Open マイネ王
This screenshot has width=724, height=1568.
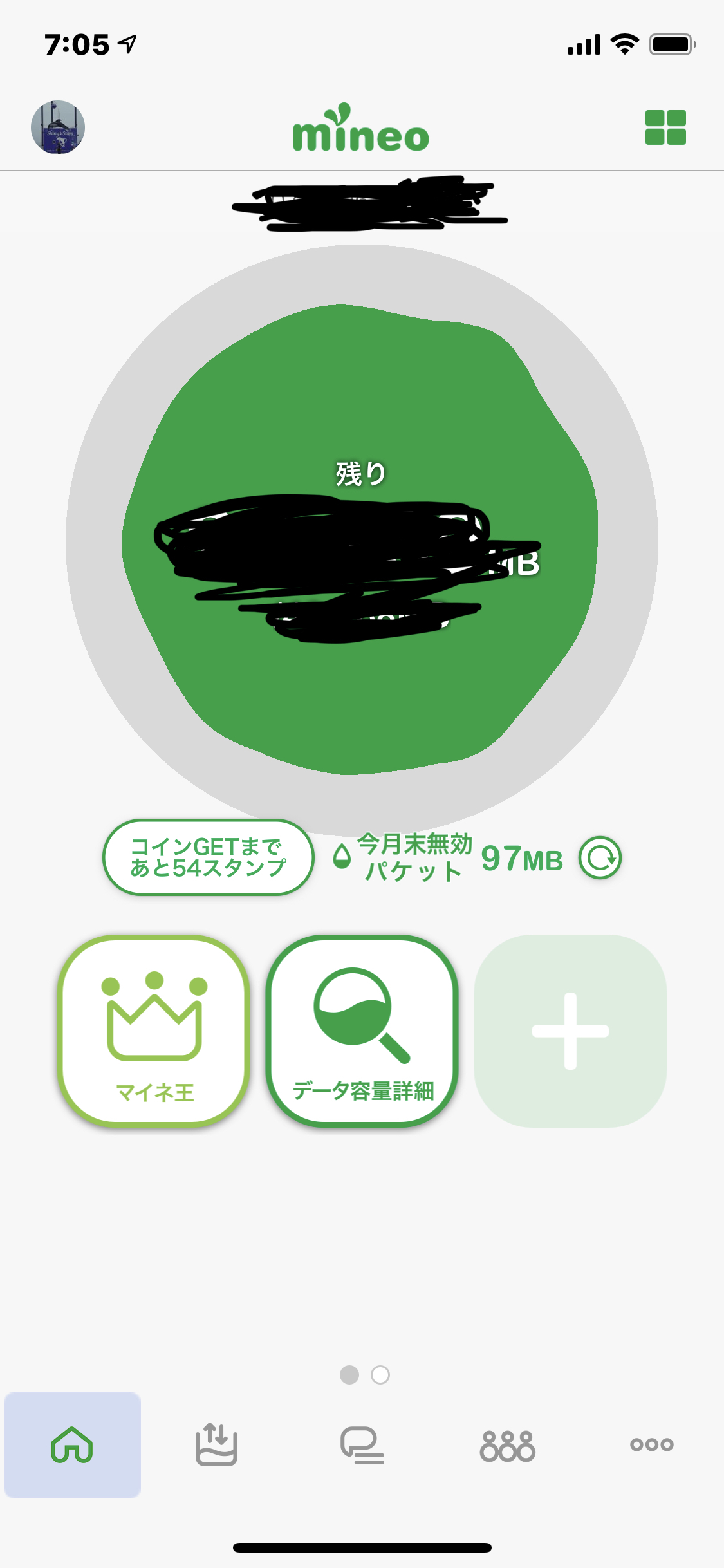point(154,1031)
